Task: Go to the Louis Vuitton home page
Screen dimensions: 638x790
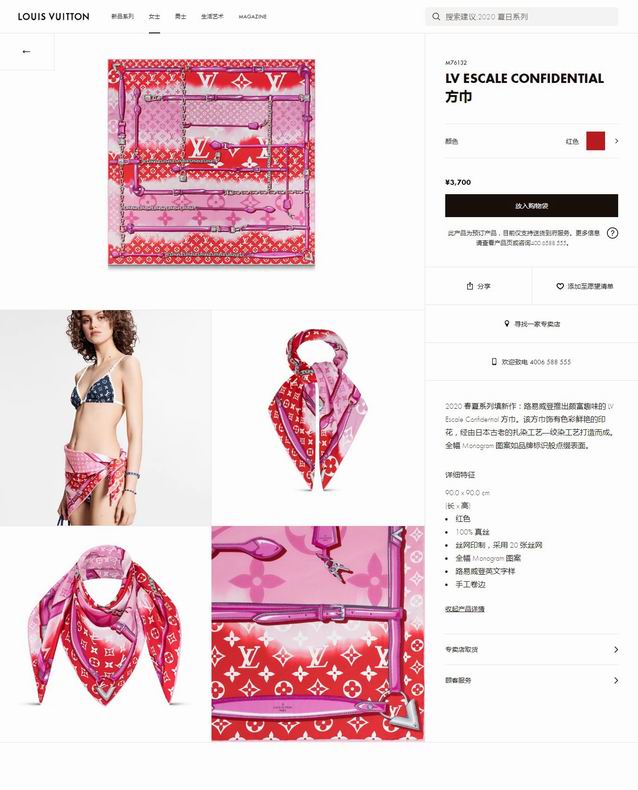Action: (x=53, y=16)
